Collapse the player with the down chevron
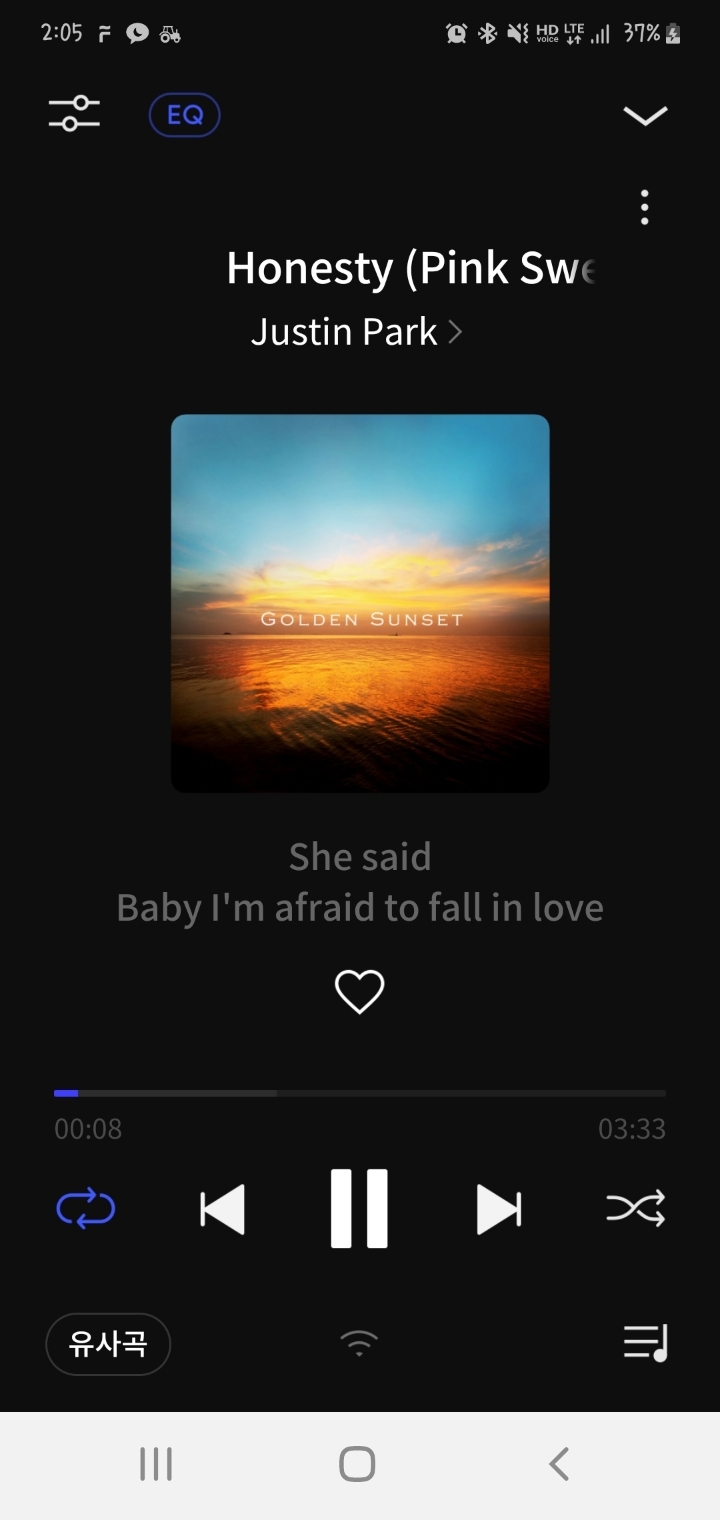Screen dimensions: 720x1520 tap(645, 116)
